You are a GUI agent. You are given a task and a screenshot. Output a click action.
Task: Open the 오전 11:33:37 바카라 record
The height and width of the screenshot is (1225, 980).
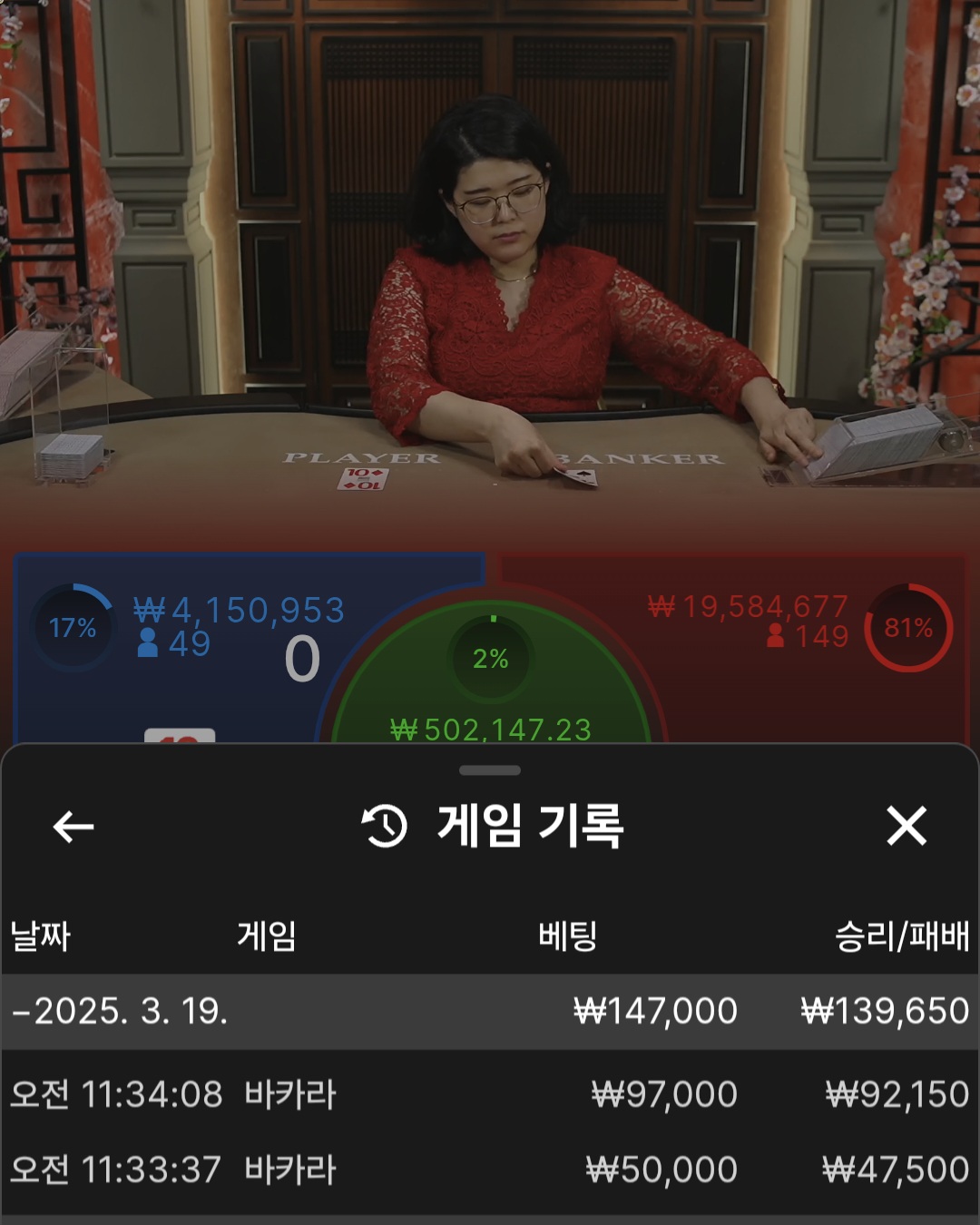pos(490,1170)
